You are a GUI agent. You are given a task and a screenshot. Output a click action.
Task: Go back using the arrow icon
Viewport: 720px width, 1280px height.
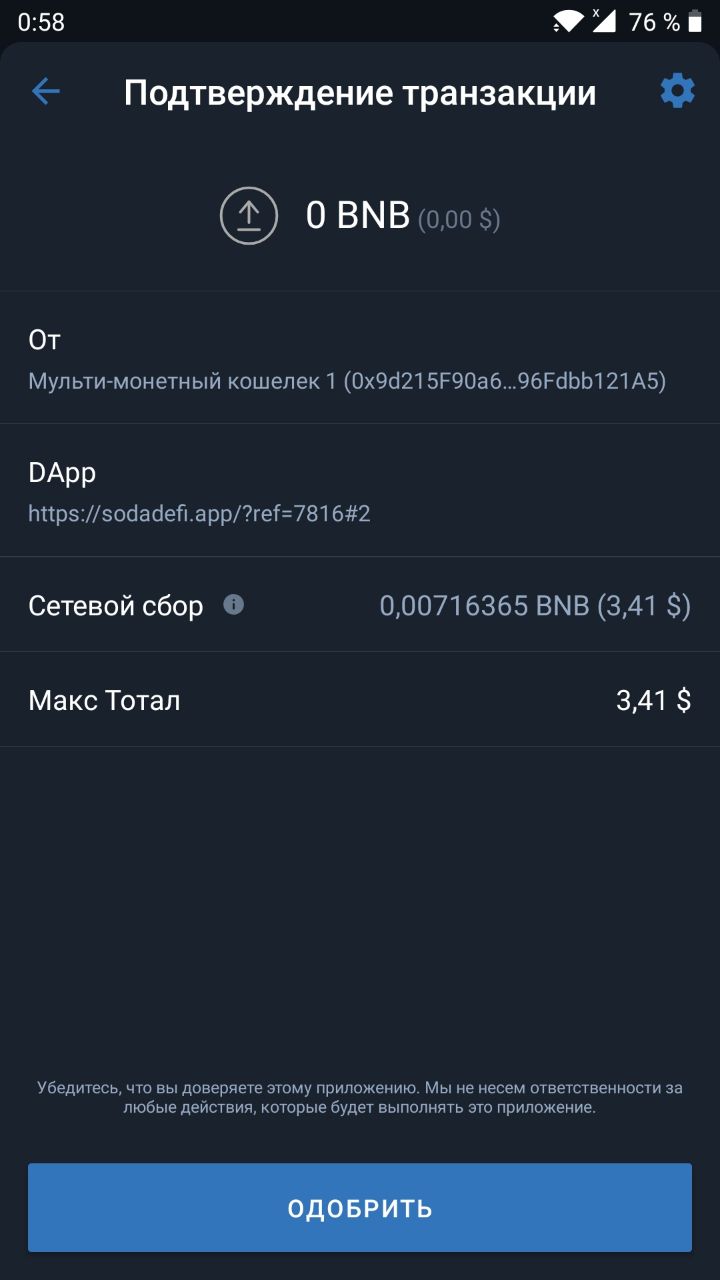(x=46, y=92)
